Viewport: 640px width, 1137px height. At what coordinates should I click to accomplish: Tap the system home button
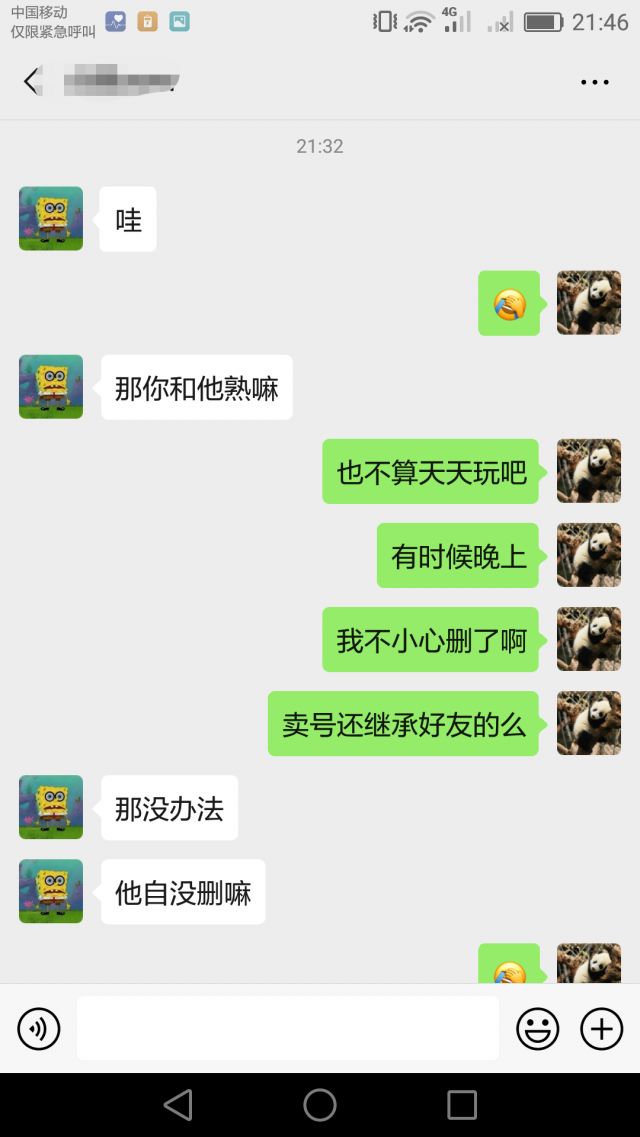pos(320,1104)
